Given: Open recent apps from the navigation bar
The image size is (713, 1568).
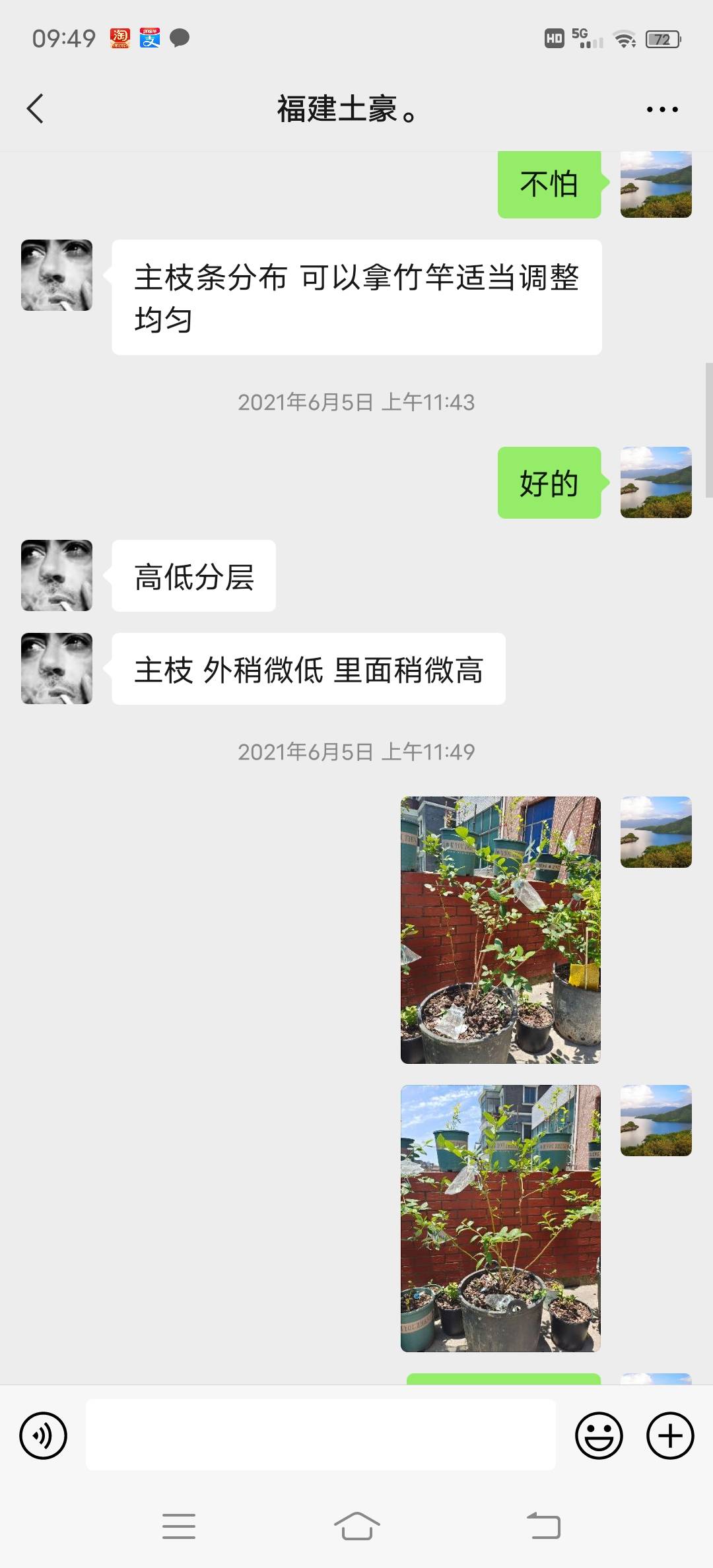Looking at the screenshot, I should pyautogui.click(x=179, y=1526).
